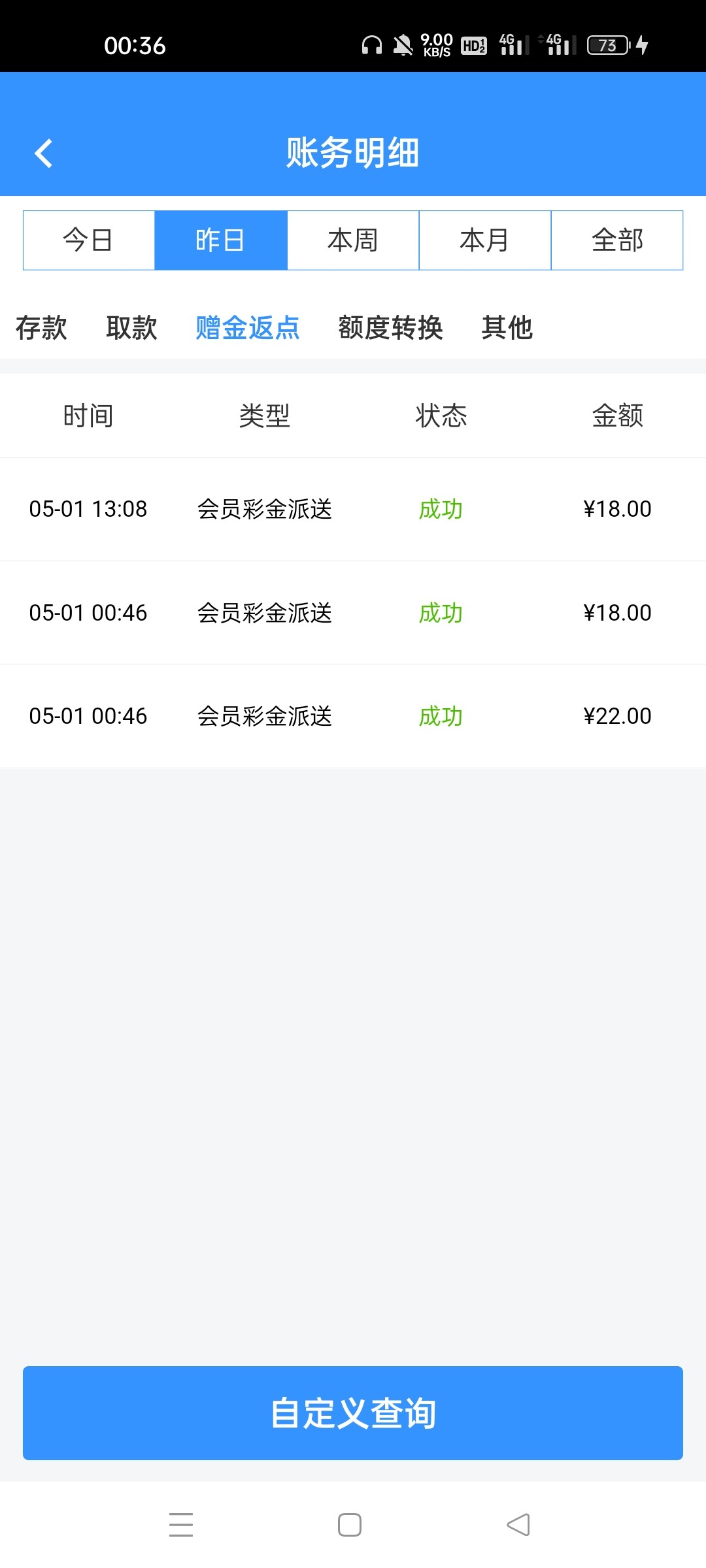This screenshot has width=706, height=1568.
Task: Tap the 自定义查询 button
Action: point(353,1413)
